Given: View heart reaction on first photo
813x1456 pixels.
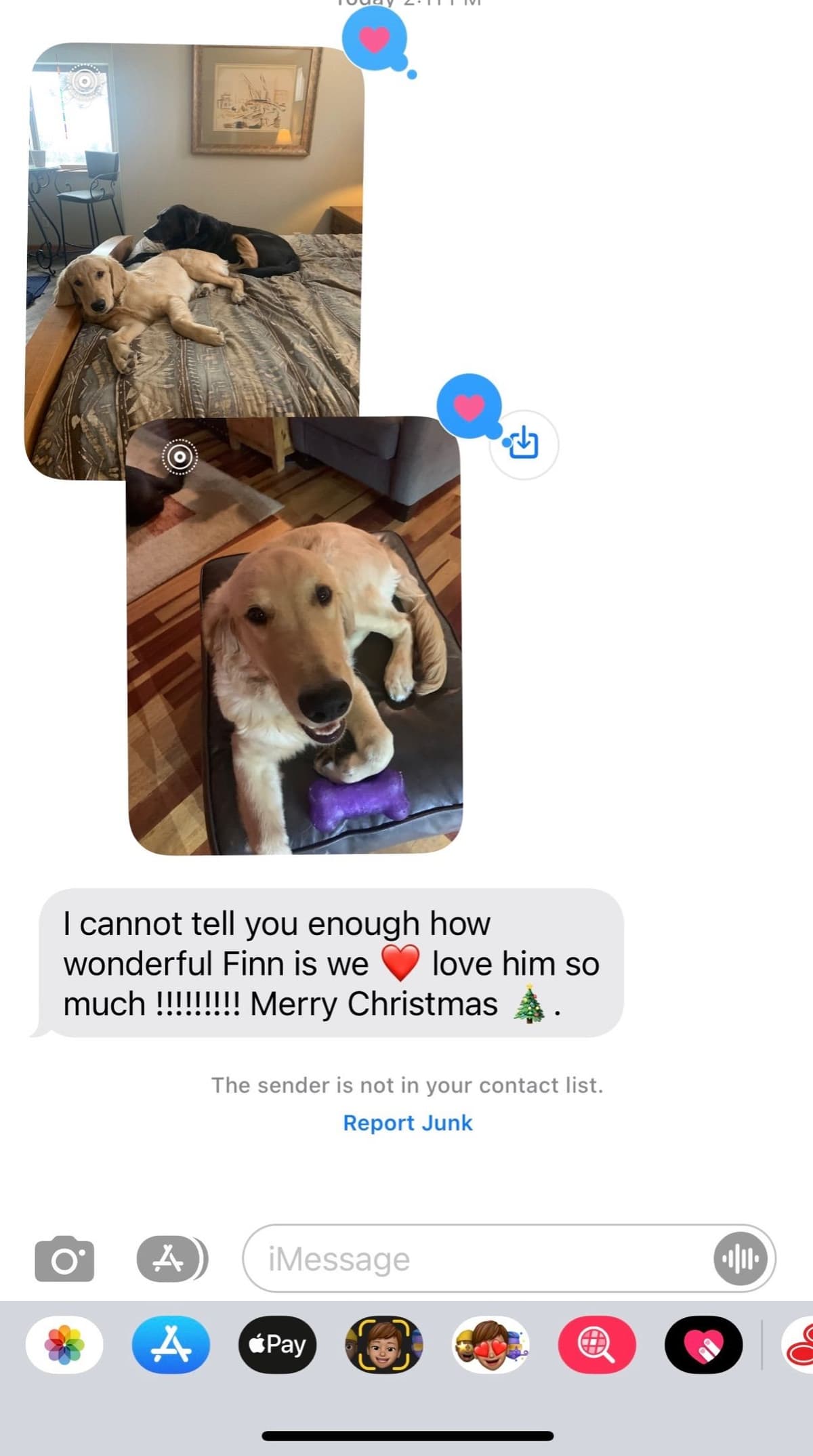Looking at the screenshot, I should pos(375,39).
